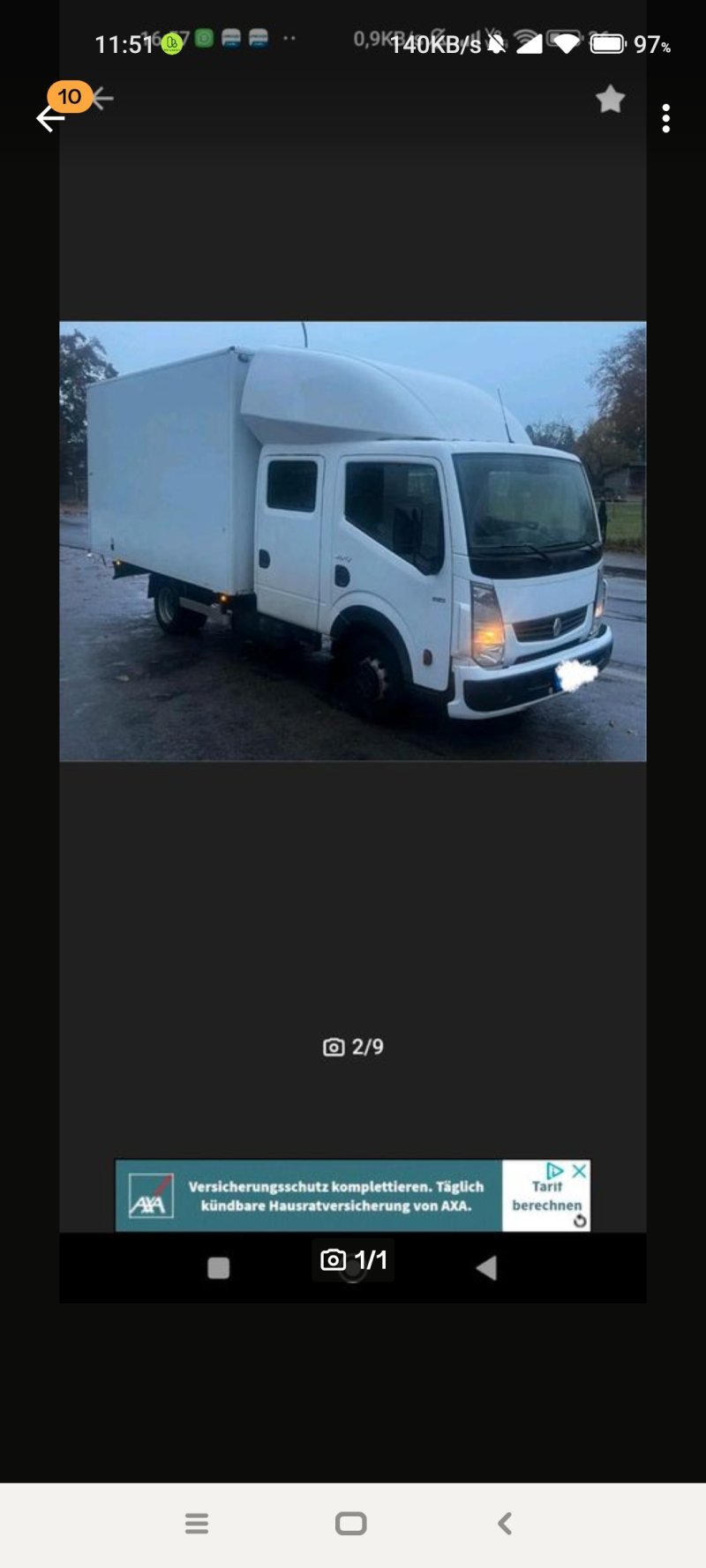Tap the white truck photo

353,541
